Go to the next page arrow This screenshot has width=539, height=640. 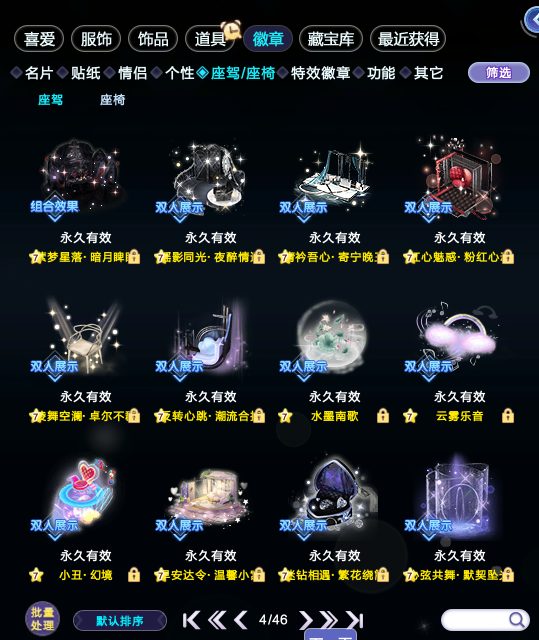306,620
